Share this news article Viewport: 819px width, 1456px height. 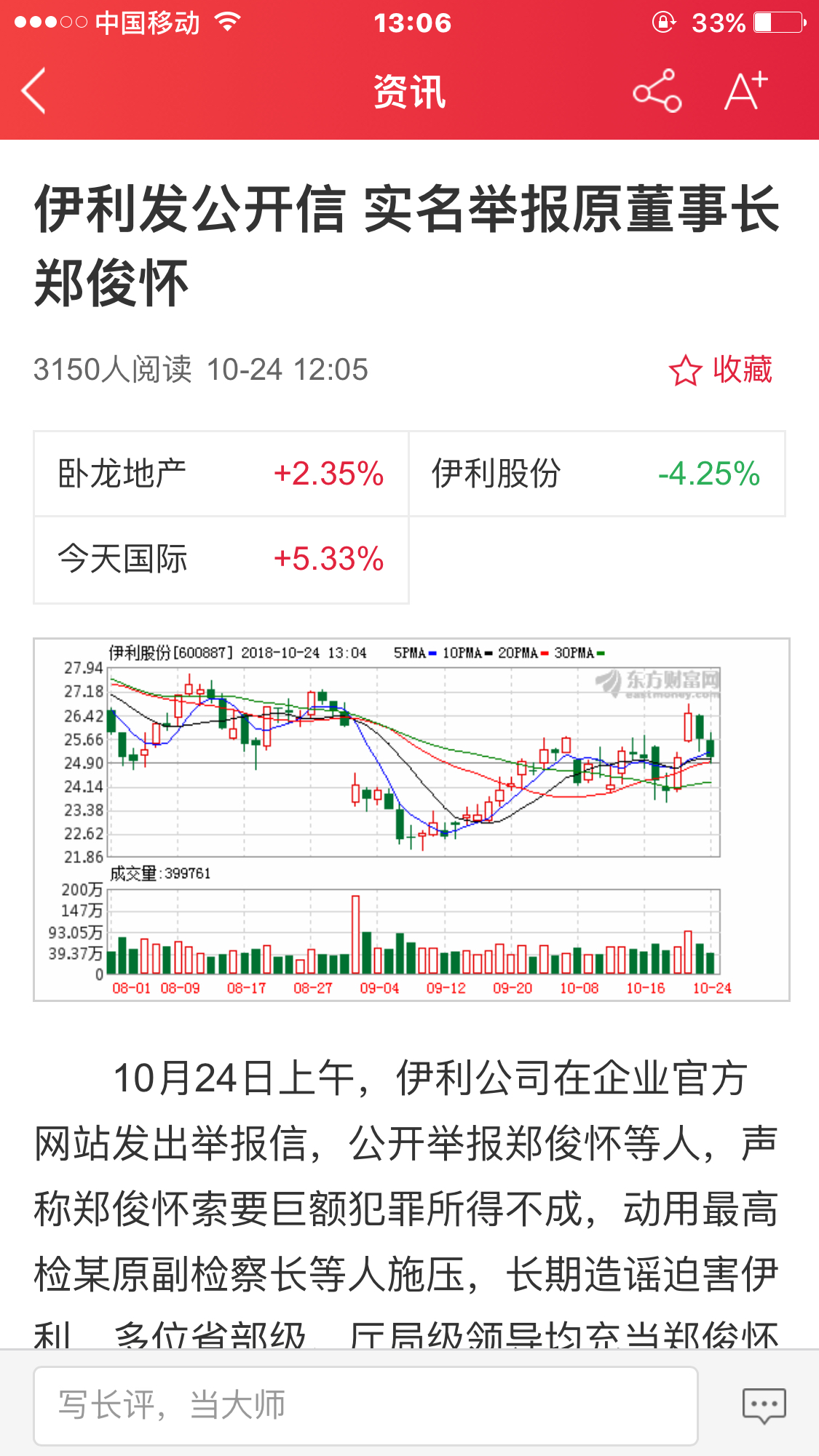[657, 91]
